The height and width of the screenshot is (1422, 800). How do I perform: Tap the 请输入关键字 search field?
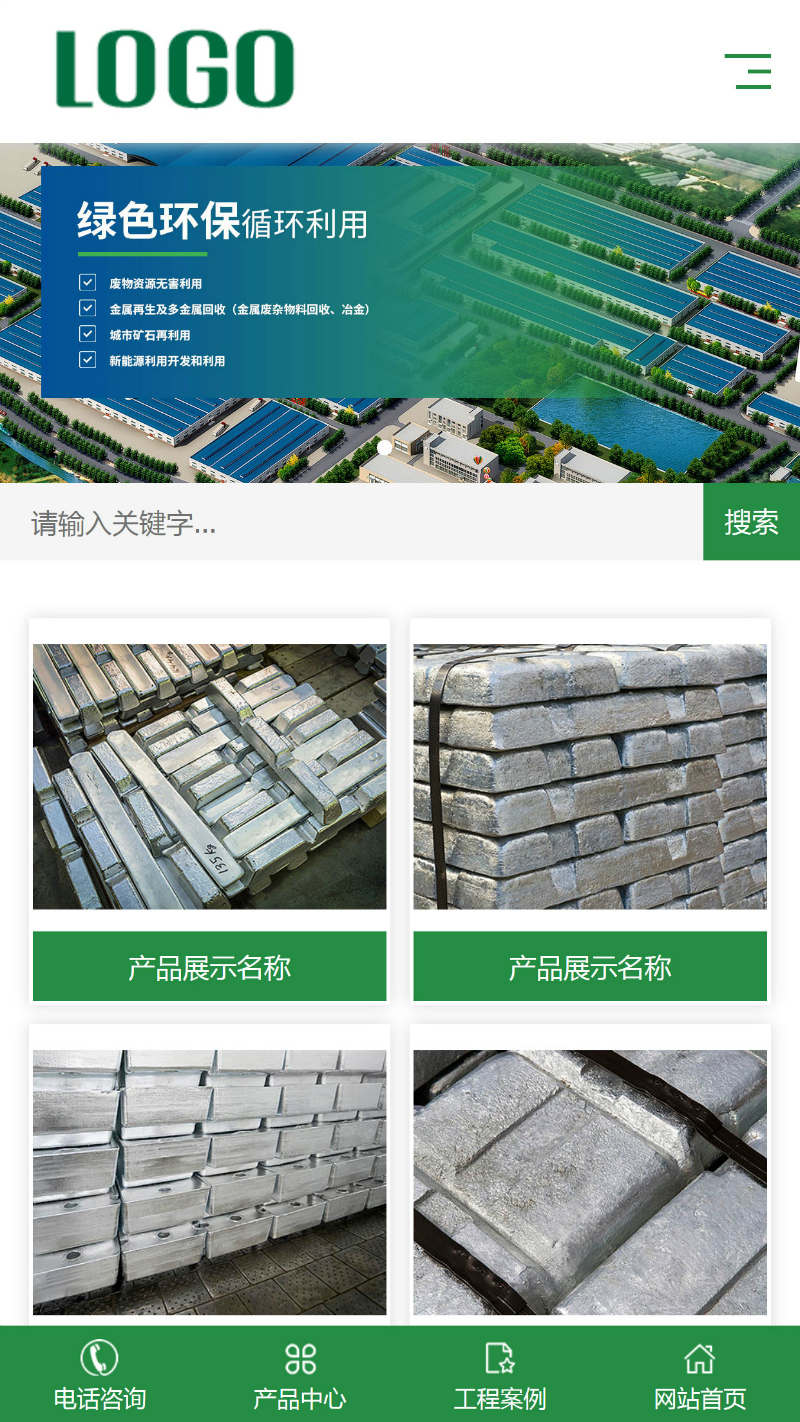pyautogui.click(x=350, y=522)
